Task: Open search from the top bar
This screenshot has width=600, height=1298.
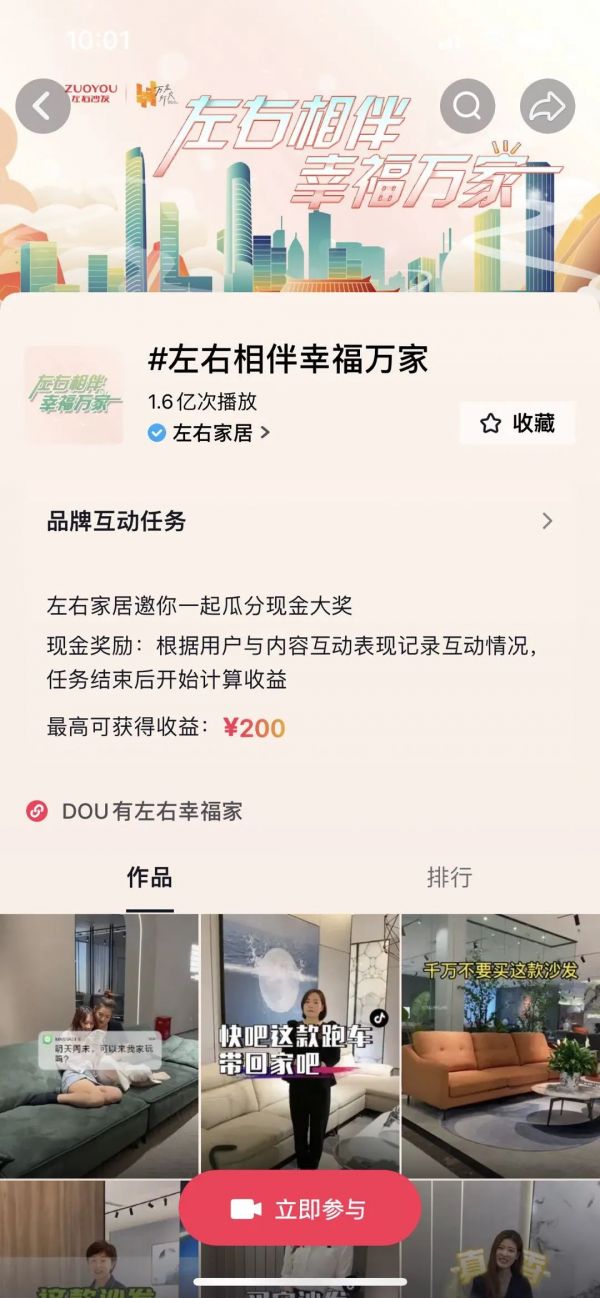Action: [x=467, y=107]
